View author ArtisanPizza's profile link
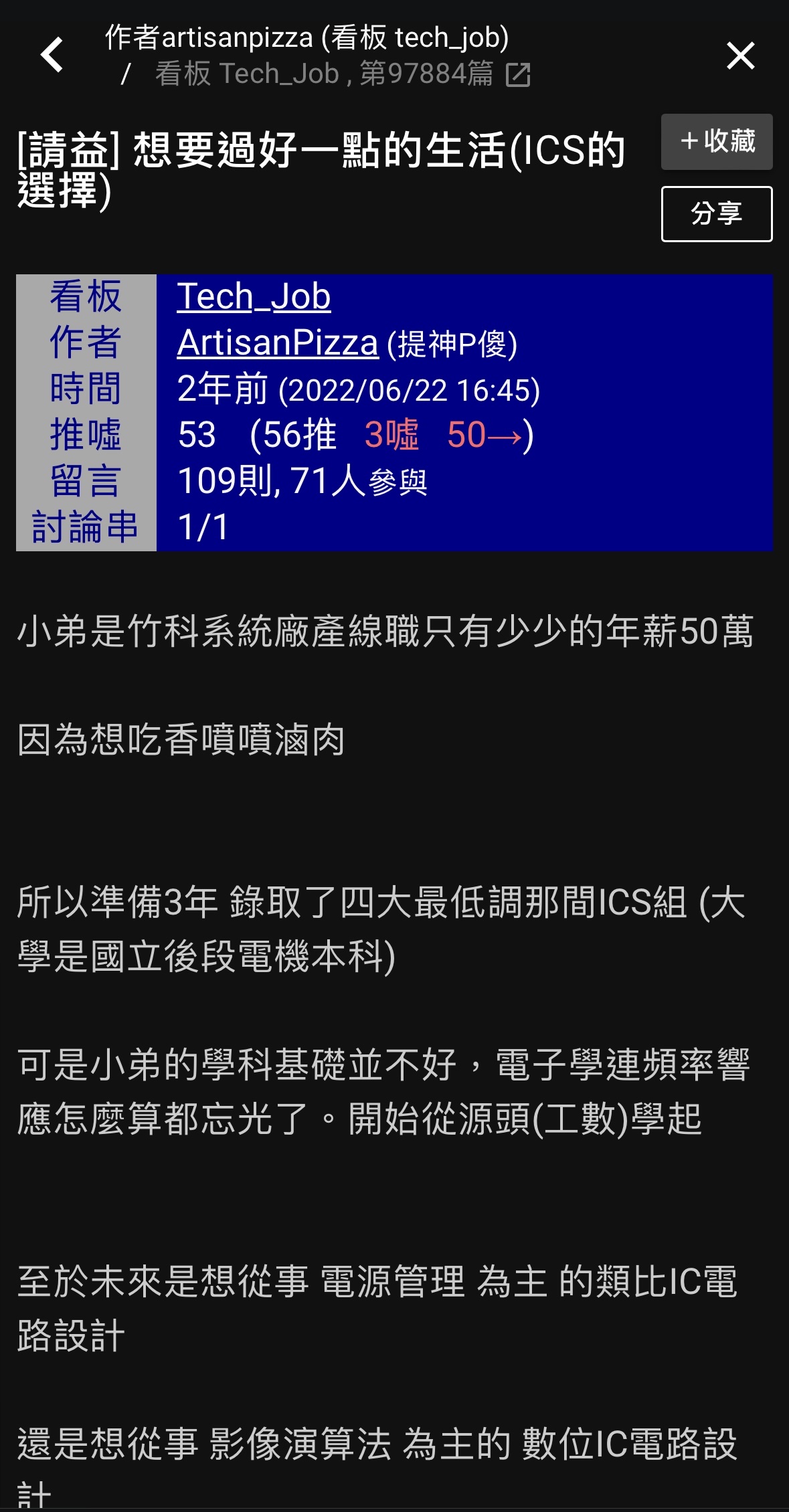The width and height of the screenshot is (789, 1512). coord(277,343)
